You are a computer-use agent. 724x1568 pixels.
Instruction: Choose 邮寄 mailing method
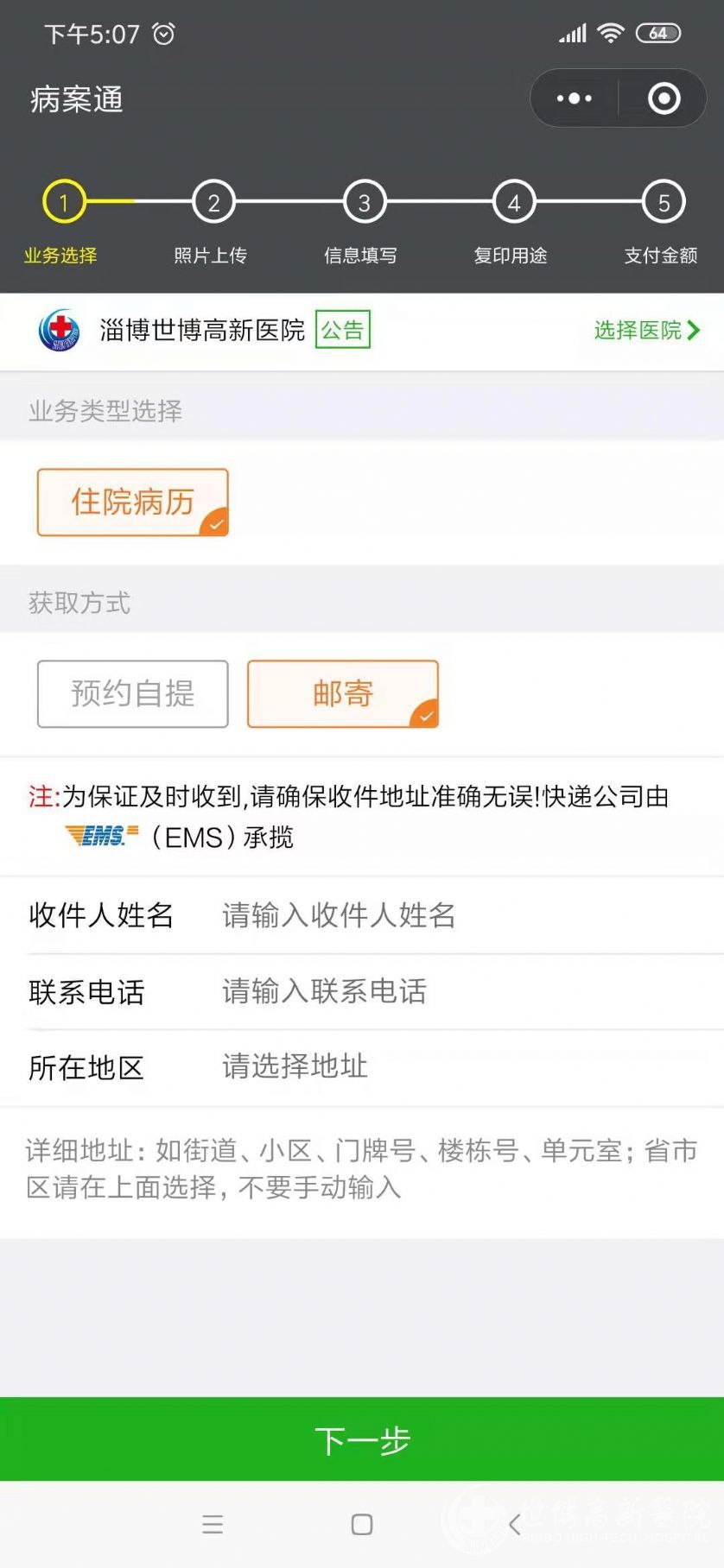pyautogui.click(x=342, y=693)
